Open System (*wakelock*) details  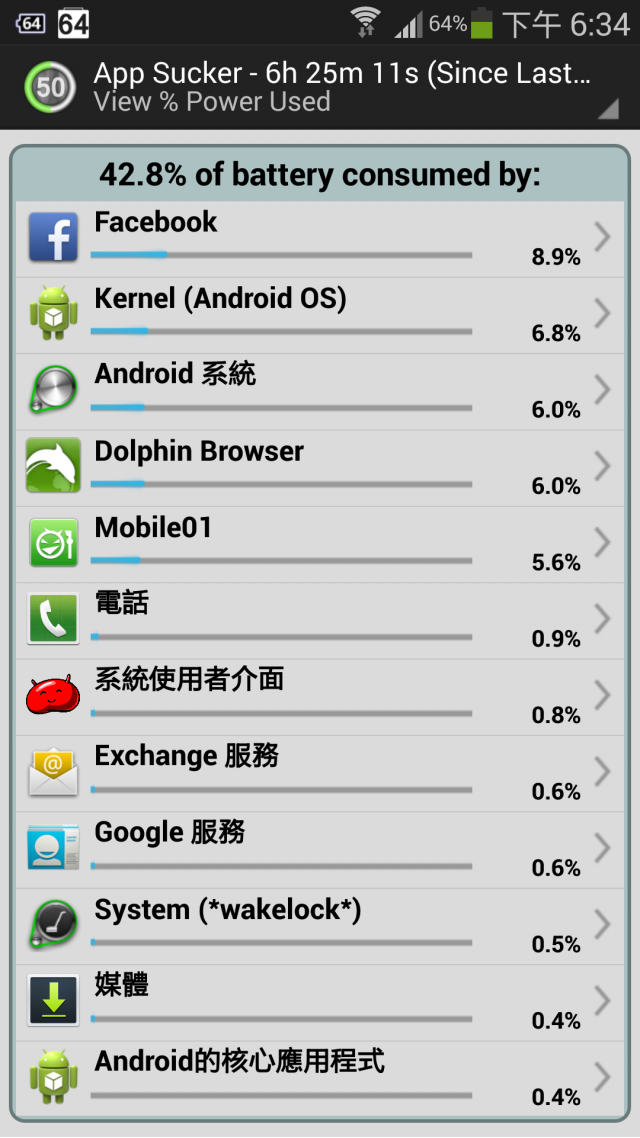pyautogui.click(x=320, y=926)
